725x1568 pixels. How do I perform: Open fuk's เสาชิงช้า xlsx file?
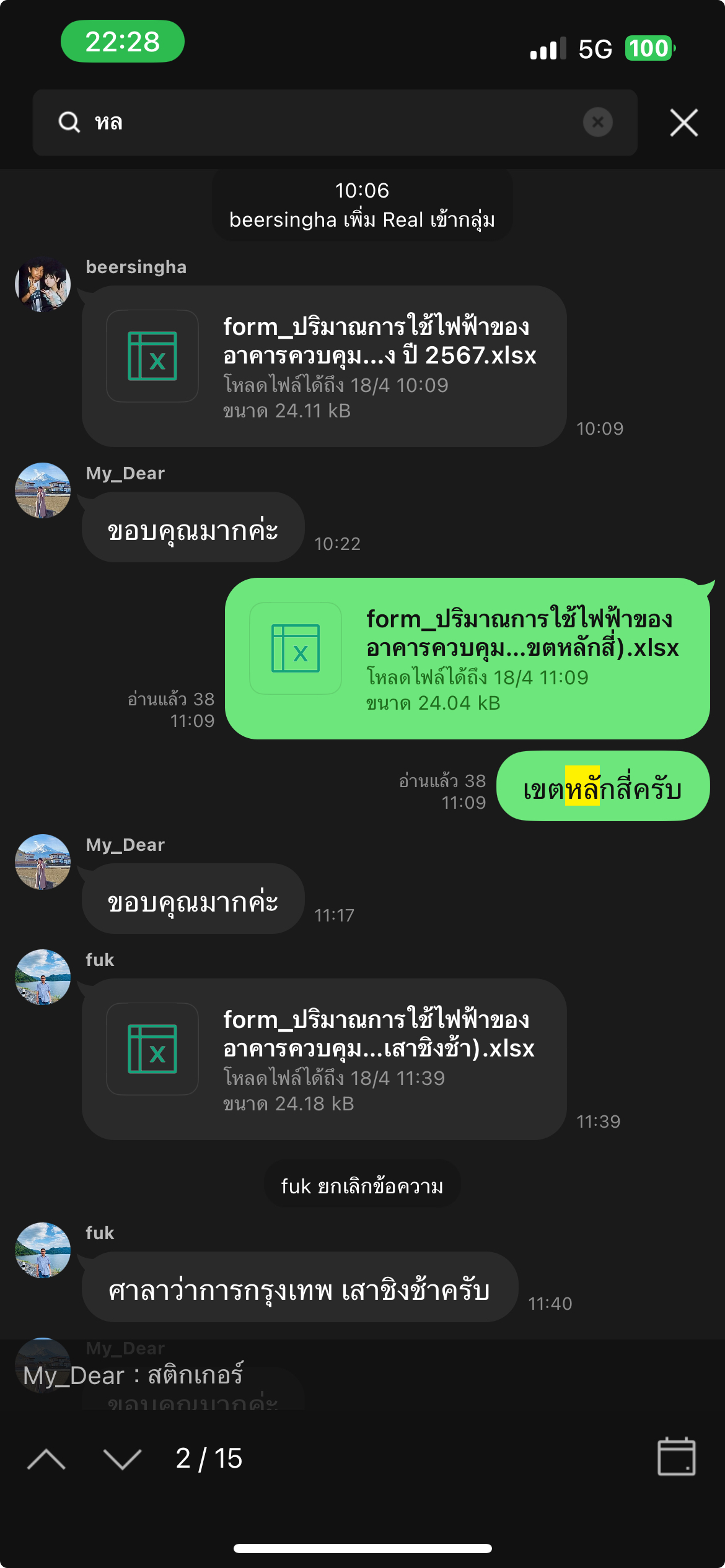pos(324,1059)
